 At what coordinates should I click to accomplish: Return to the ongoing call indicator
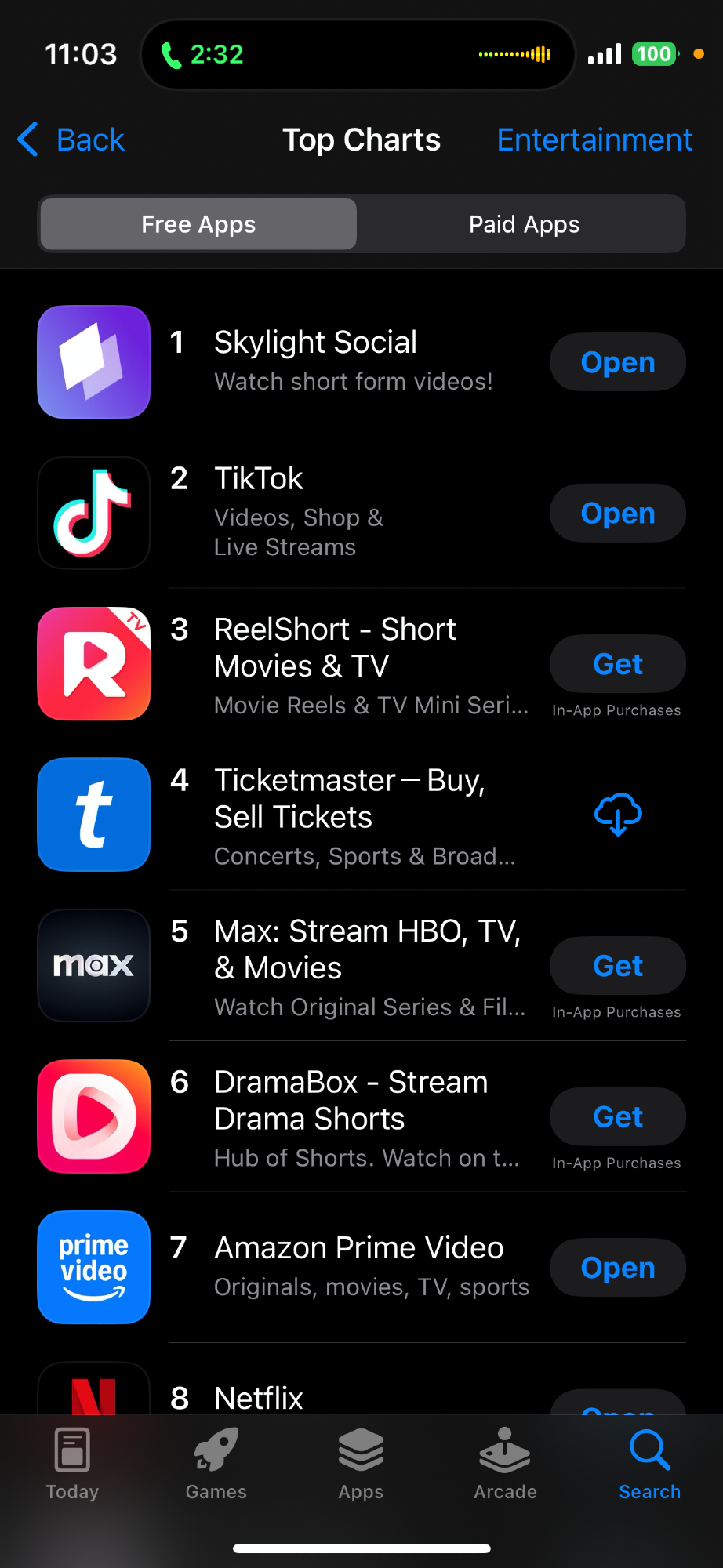[202, 55]
